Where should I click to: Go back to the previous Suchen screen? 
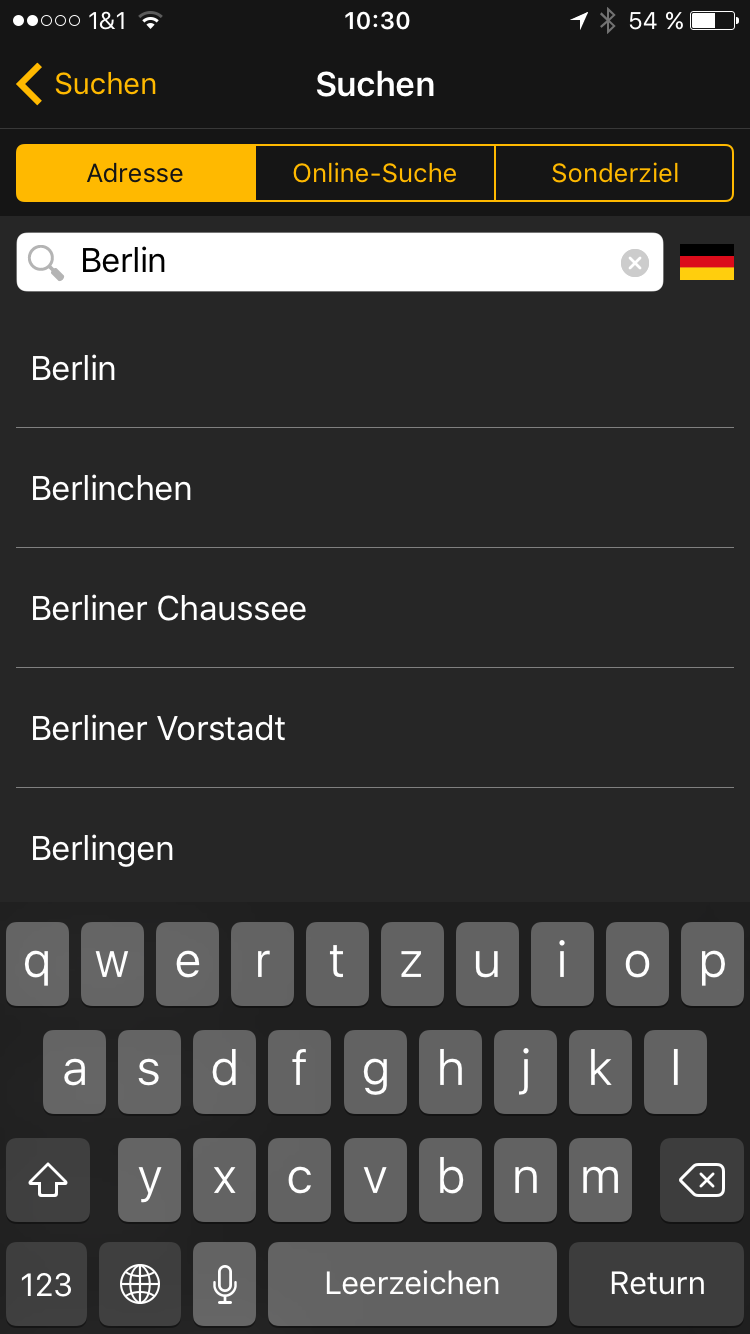[87, 84]
